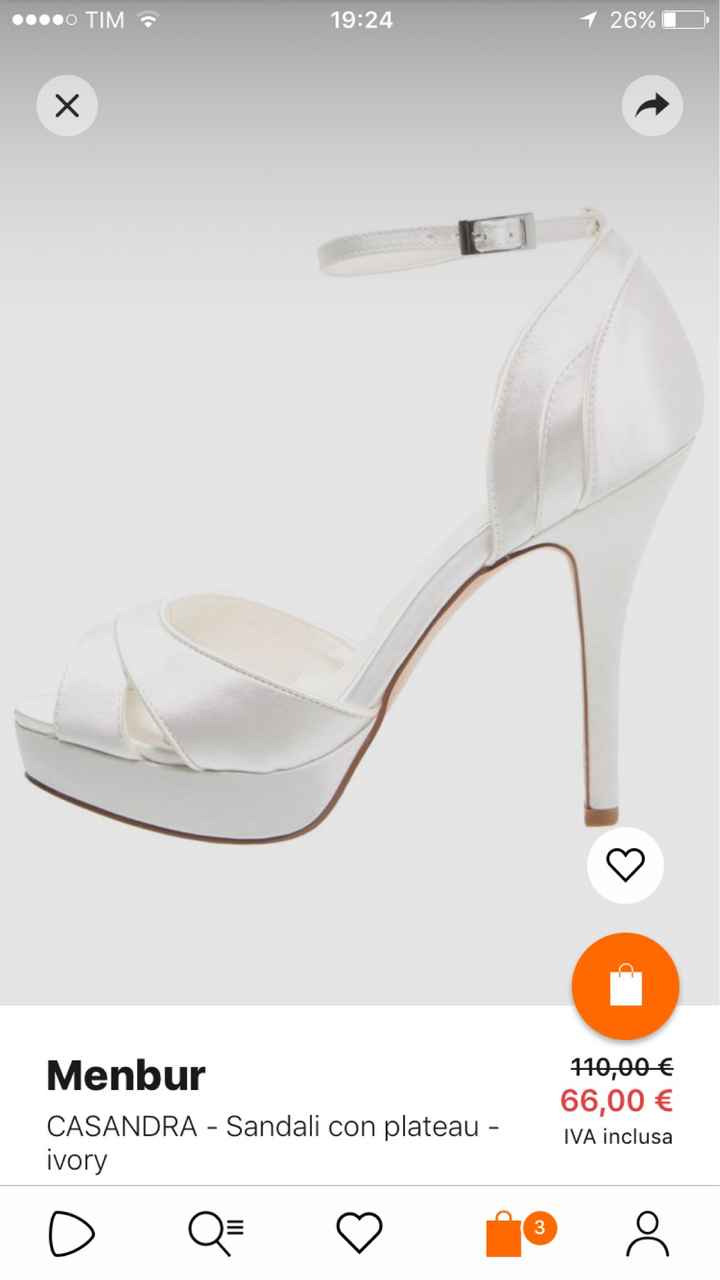Open the account profile tab
Screen dimensions: 720x1280
[648, 1234]
